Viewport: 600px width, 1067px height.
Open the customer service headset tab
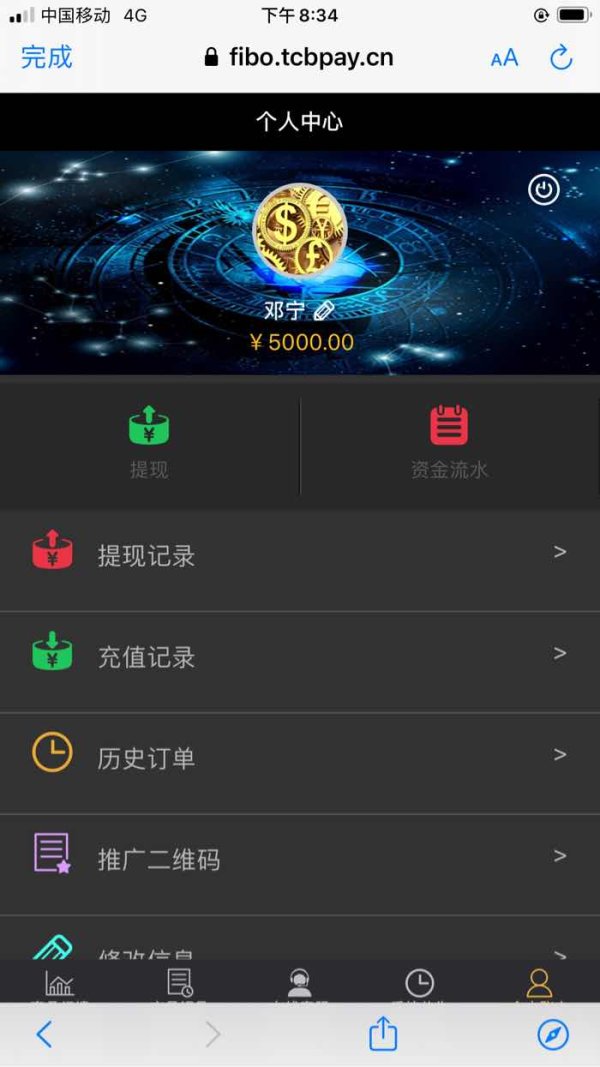point(300,985)
